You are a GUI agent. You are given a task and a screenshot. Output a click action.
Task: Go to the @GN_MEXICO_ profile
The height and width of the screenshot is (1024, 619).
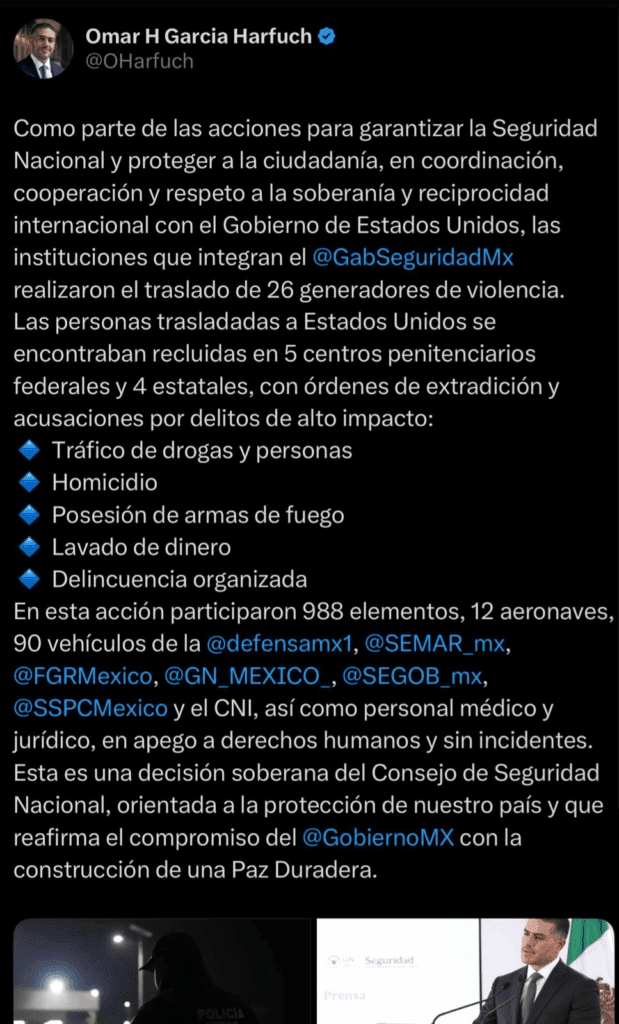(x=248, y=676)
